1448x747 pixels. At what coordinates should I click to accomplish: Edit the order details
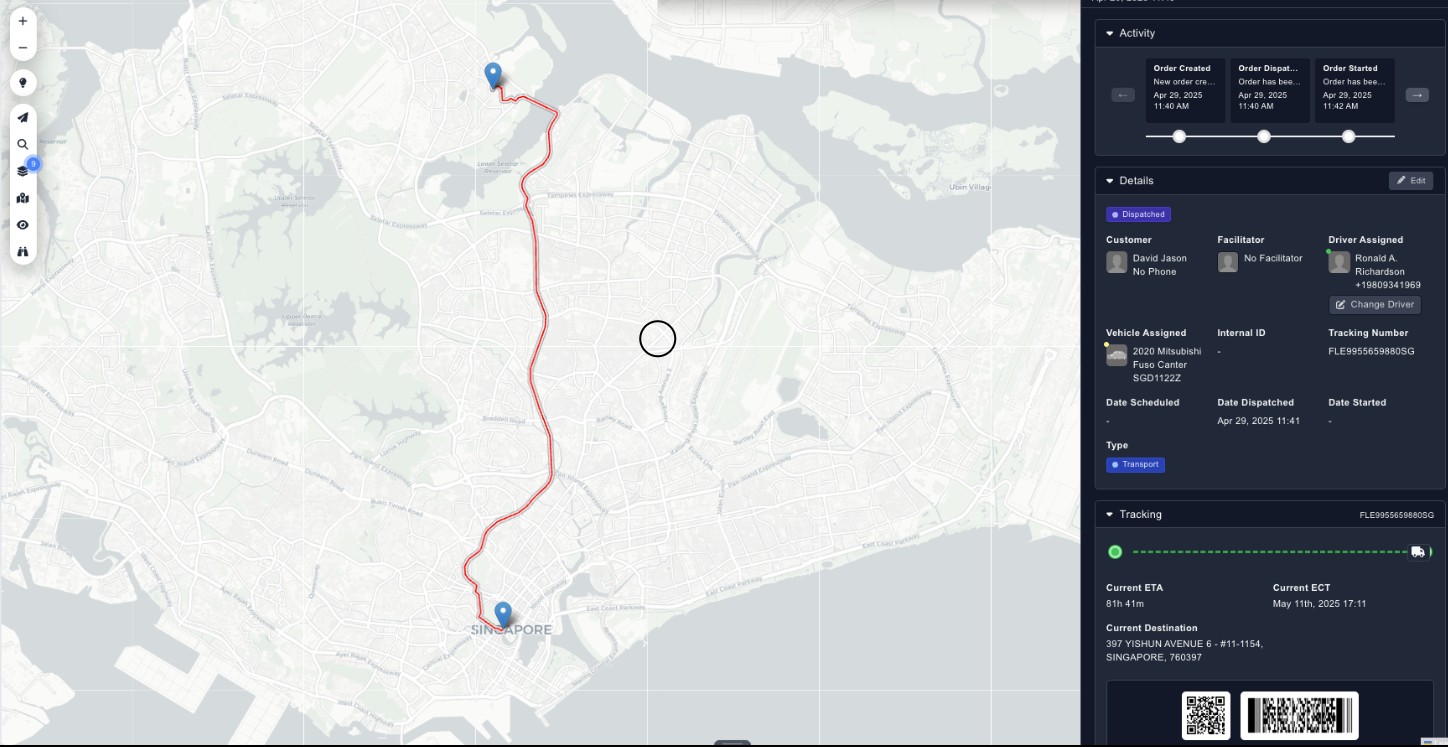(x=1410, y=181)
